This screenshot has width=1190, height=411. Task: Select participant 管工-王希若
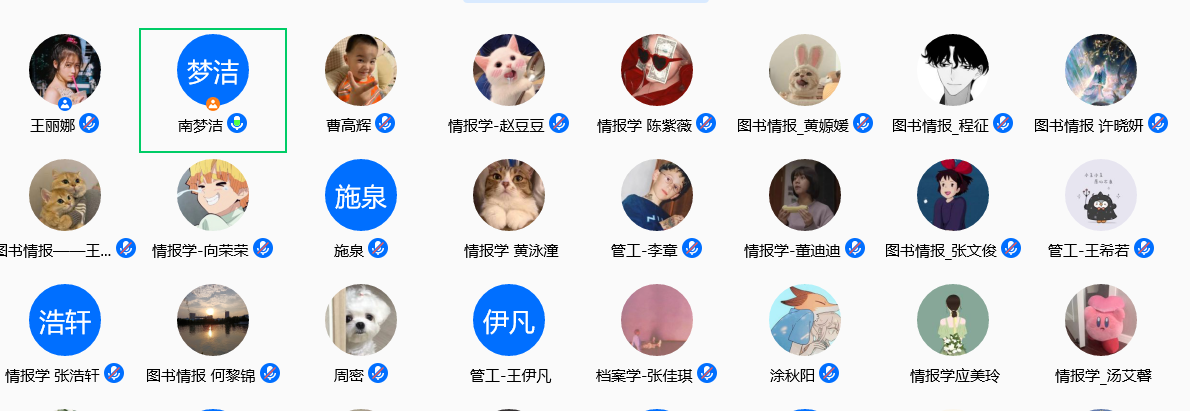click(x=1101, y=195)
